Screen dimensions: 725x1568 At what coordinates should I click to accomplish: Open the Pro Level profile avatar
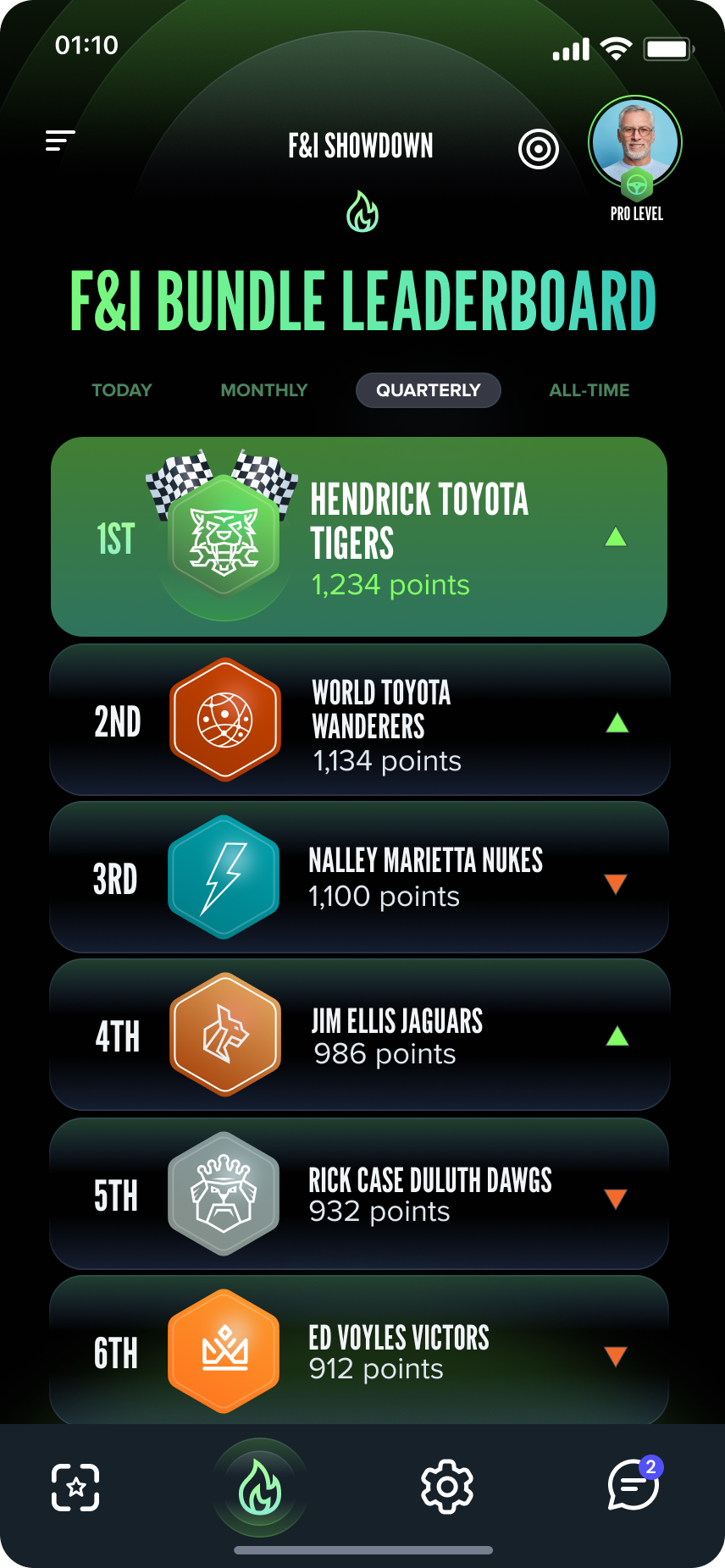click(x=635, y=144)
